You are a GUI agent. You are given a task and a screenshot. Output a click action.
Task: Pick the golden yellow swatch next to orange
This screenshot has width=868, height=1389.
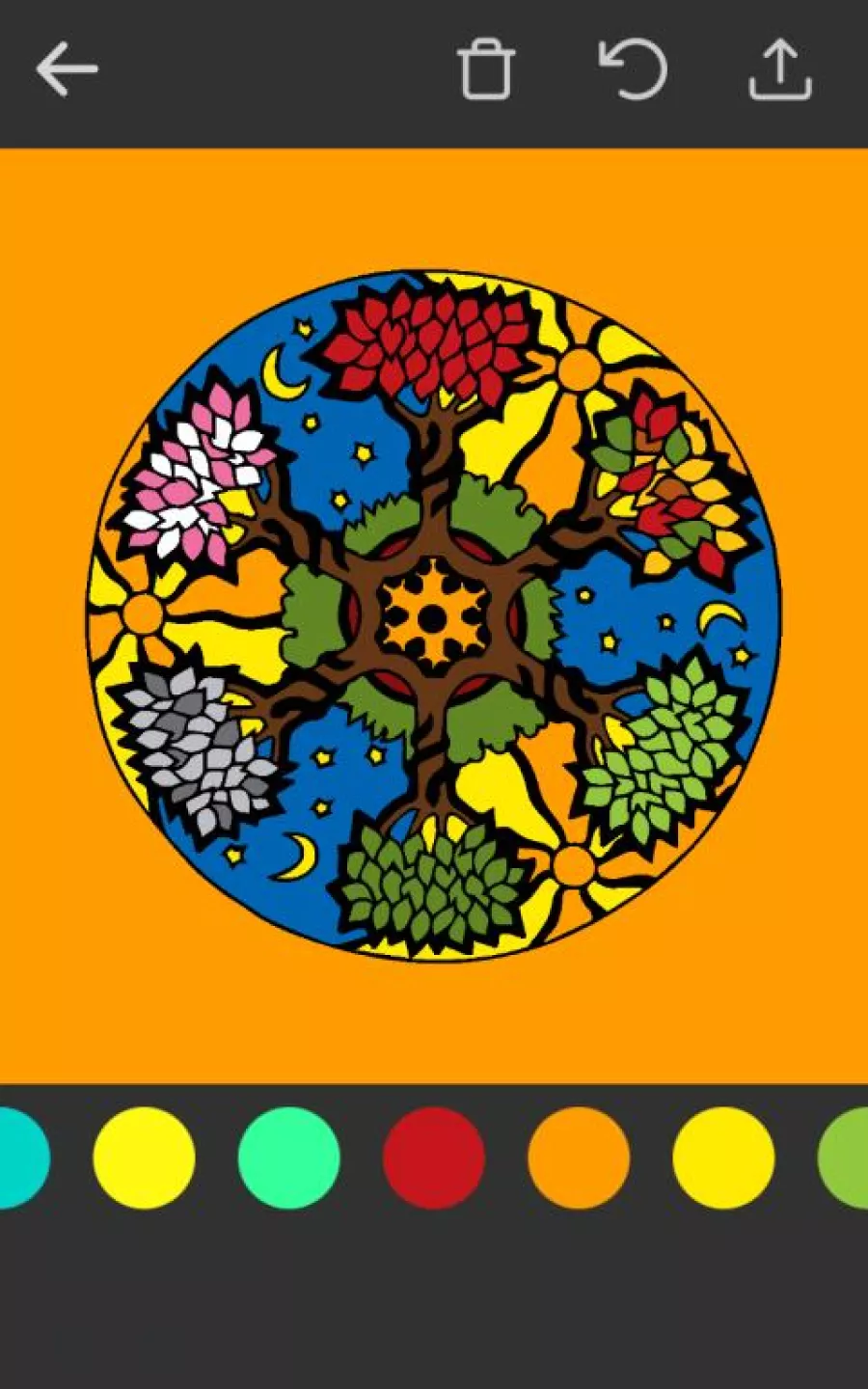pos(723,1157)
